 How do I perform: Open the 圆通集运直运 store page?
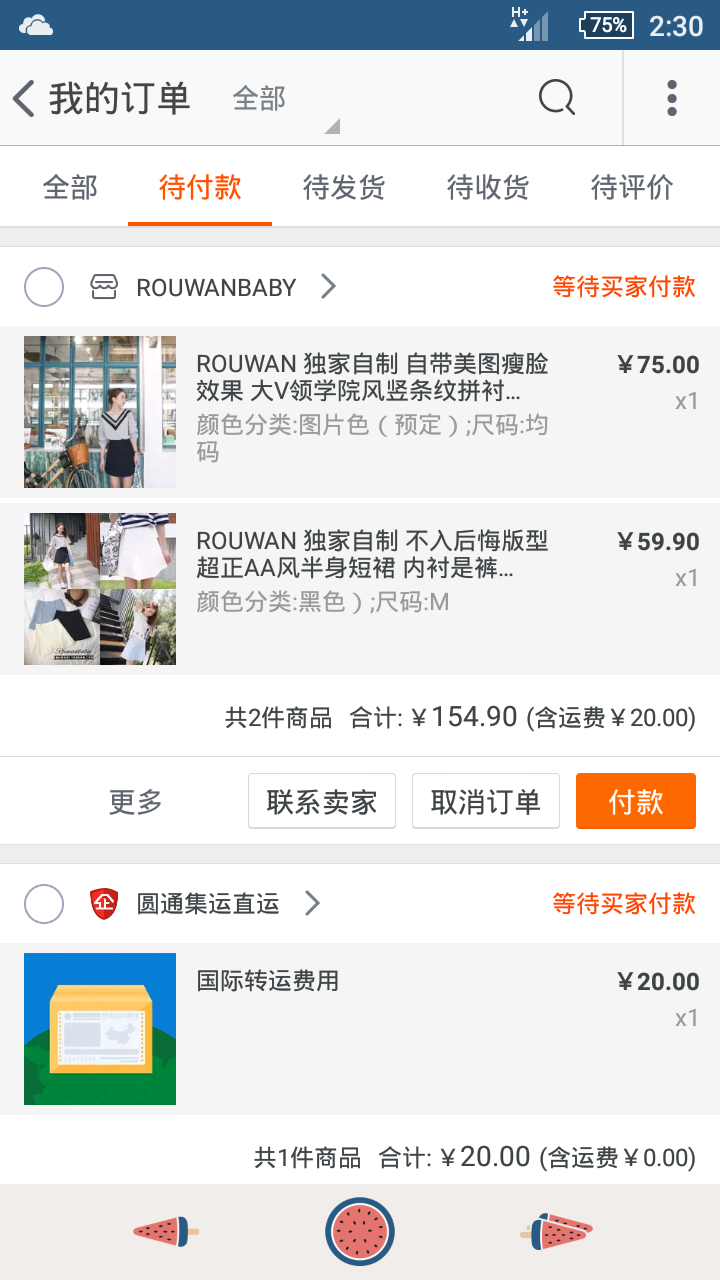206,904
